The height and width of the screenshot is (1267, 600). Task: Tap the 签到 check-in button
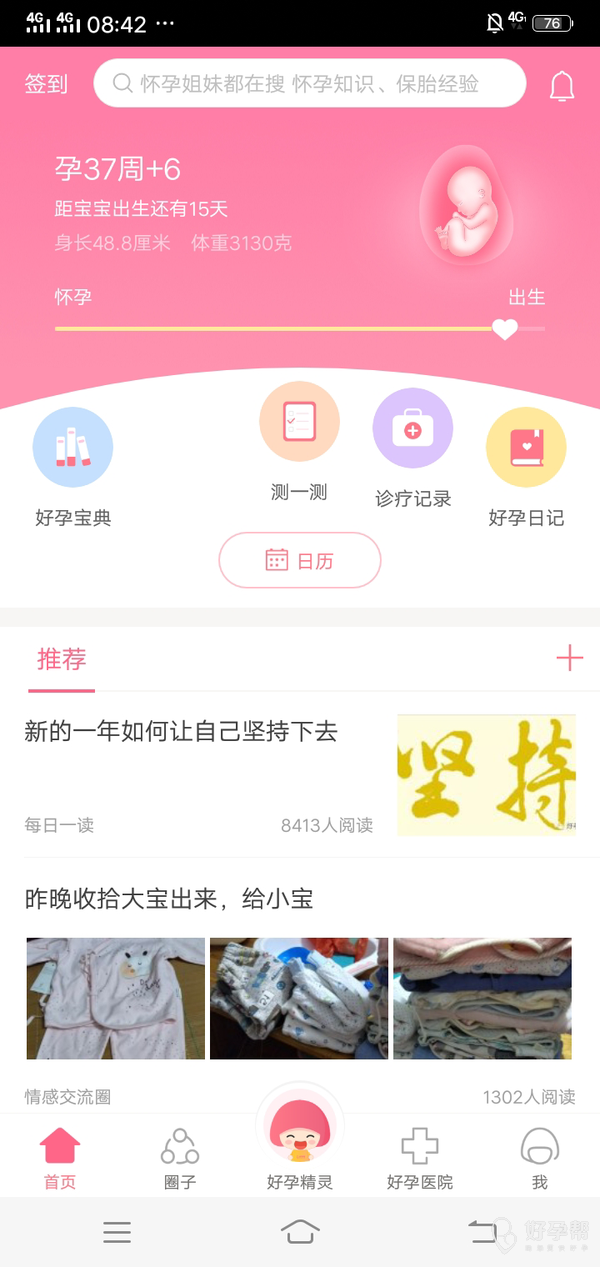[46, 84]
